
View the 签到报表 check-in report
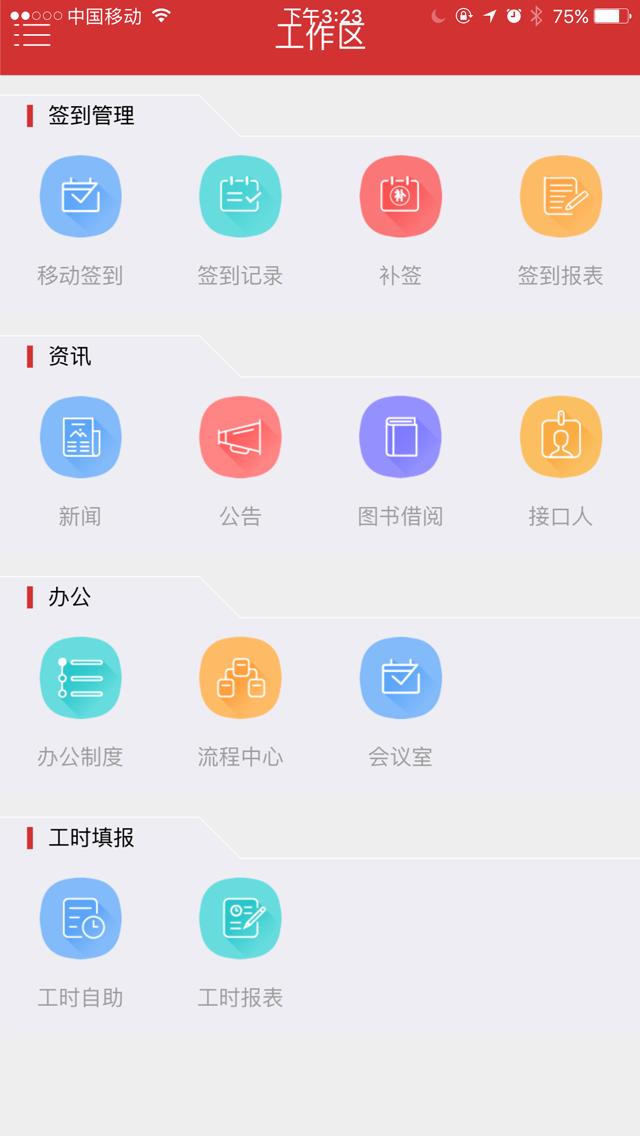pos(560,197)
